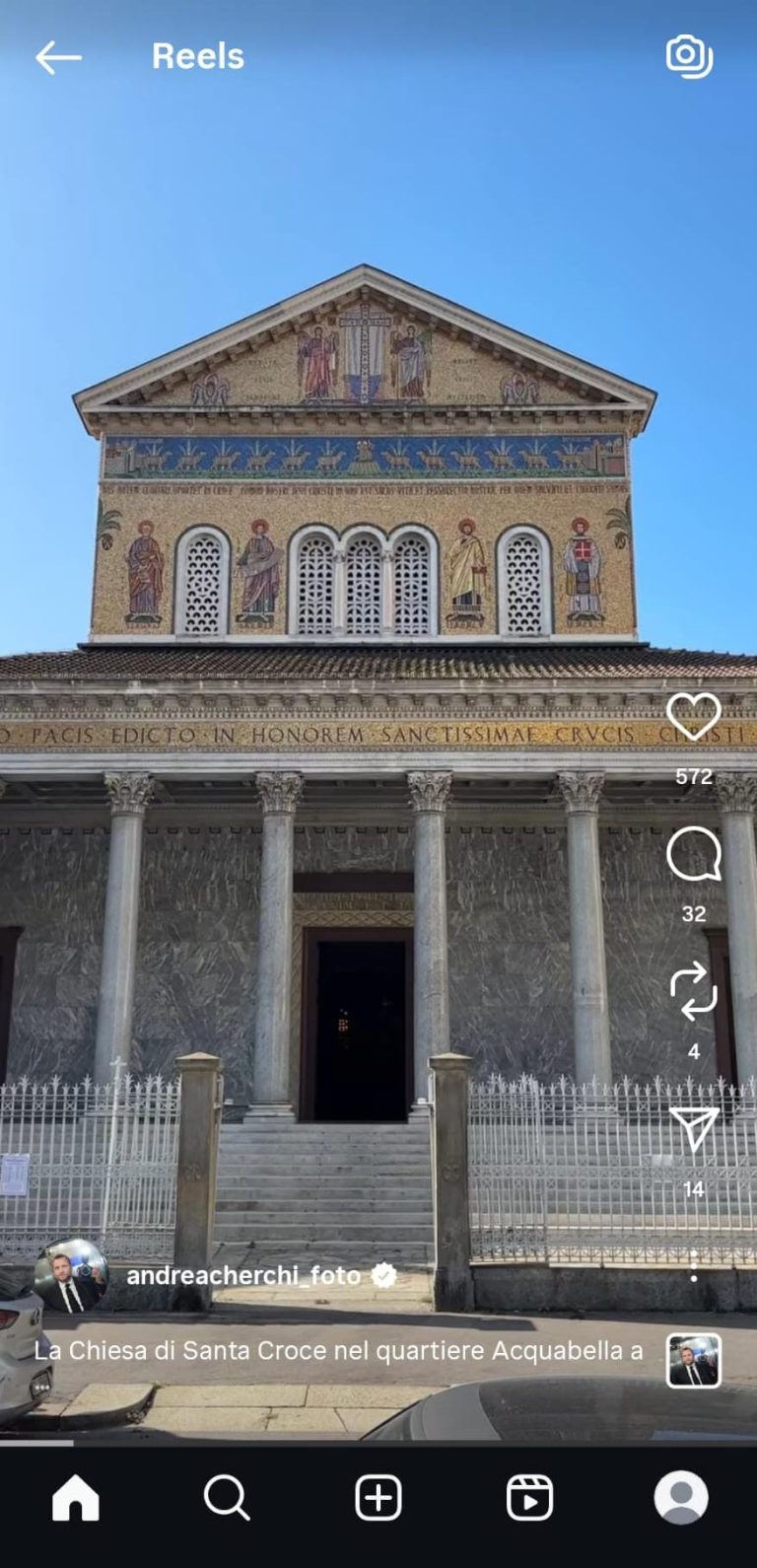Open the three-dot more options menu
The width and height of the screenshot is (757, 1568).
point(694,1265)
